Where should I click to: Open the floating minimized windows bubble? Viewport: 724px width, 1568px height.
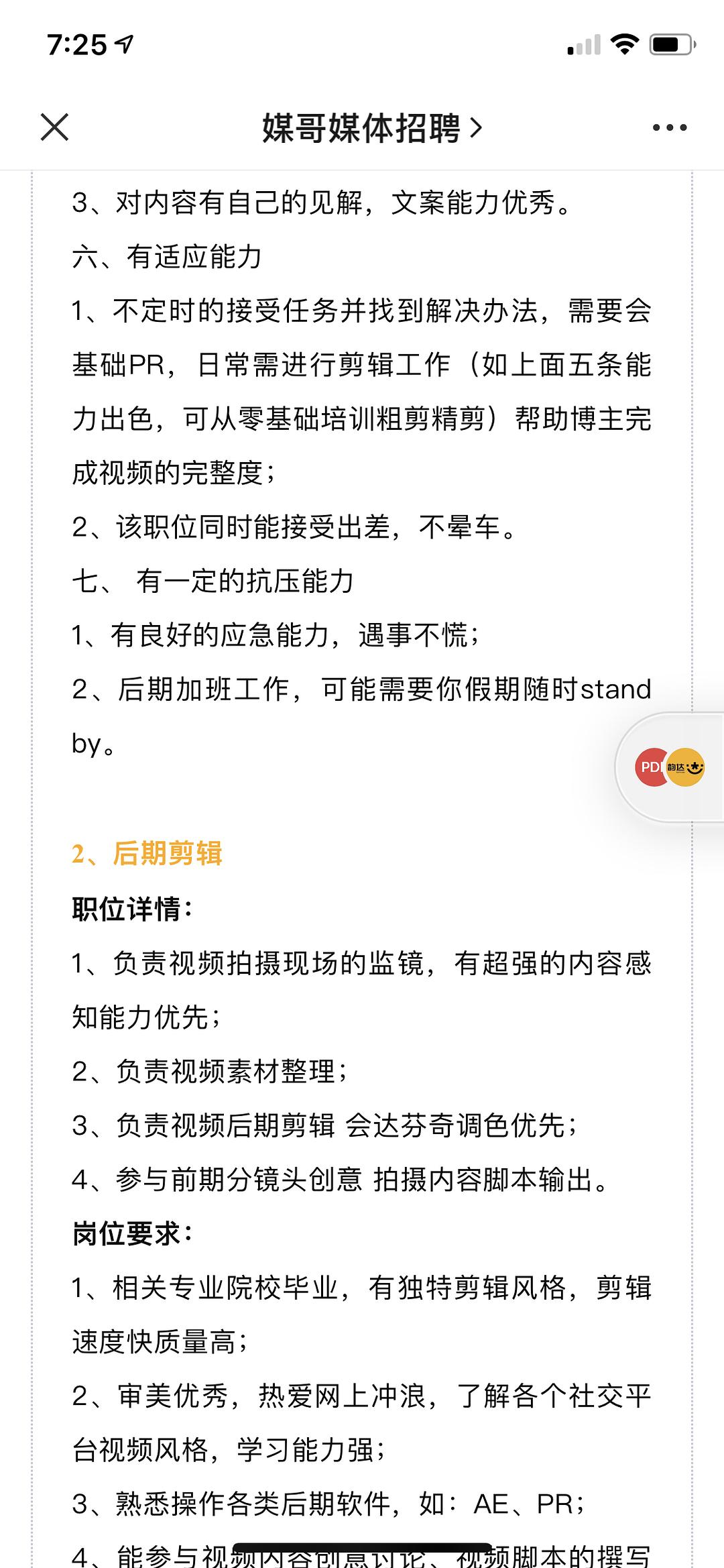click(670, 767)
